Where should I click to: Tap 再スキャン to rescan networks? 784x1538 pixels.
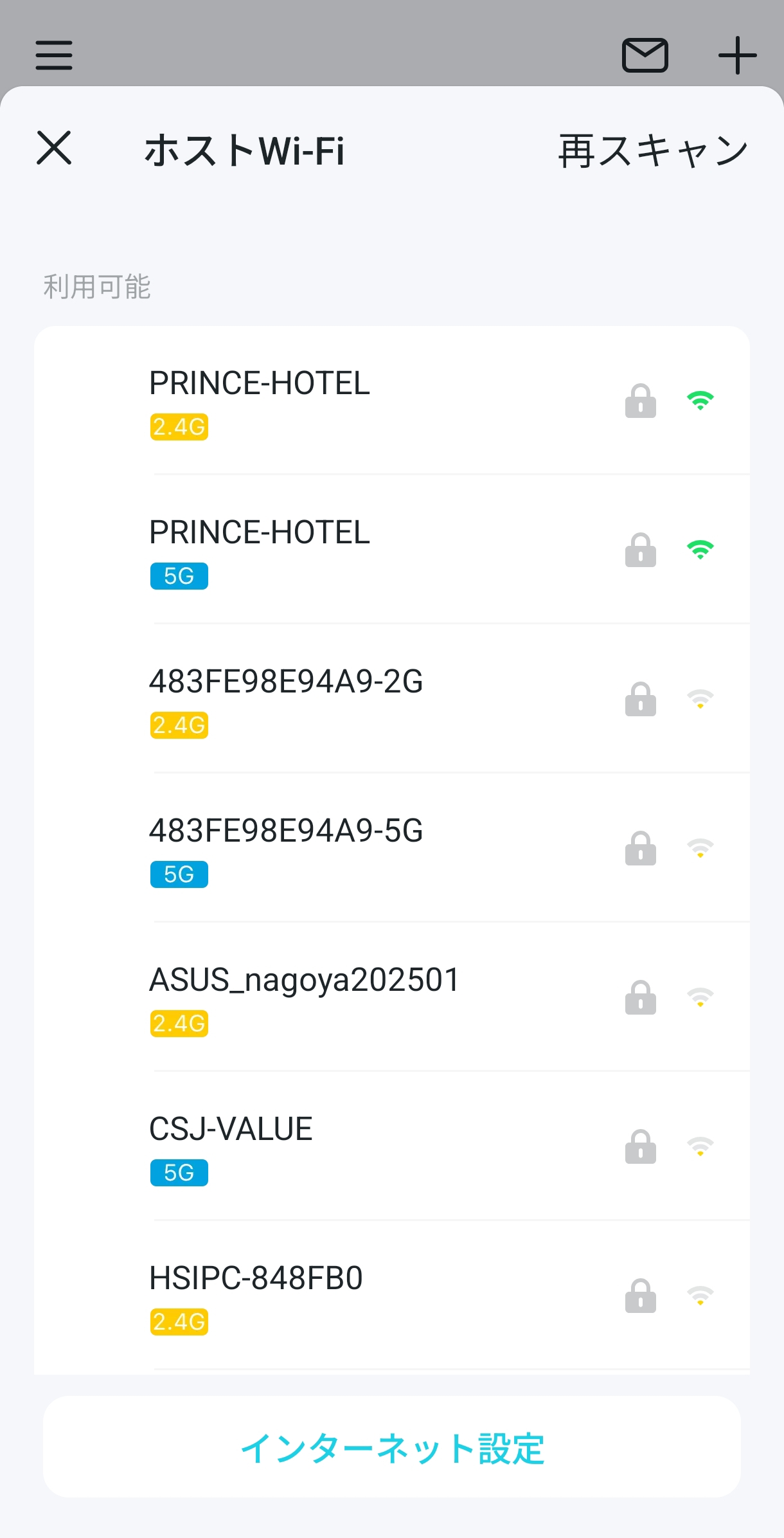pyautogui.click(x=653, y=152)
